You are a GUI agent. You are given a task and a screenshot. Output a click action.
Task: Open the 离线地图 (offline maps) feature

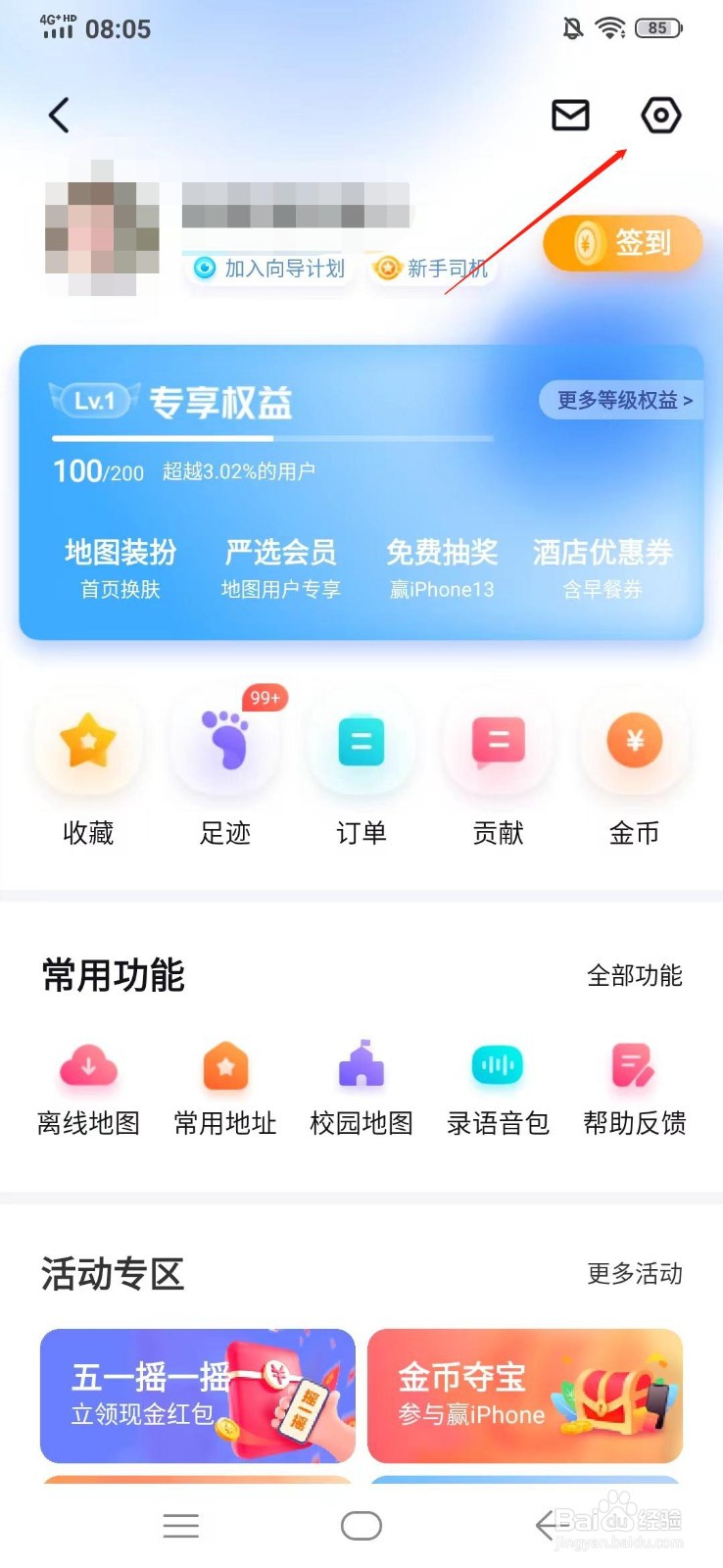tap(87, 1086)
